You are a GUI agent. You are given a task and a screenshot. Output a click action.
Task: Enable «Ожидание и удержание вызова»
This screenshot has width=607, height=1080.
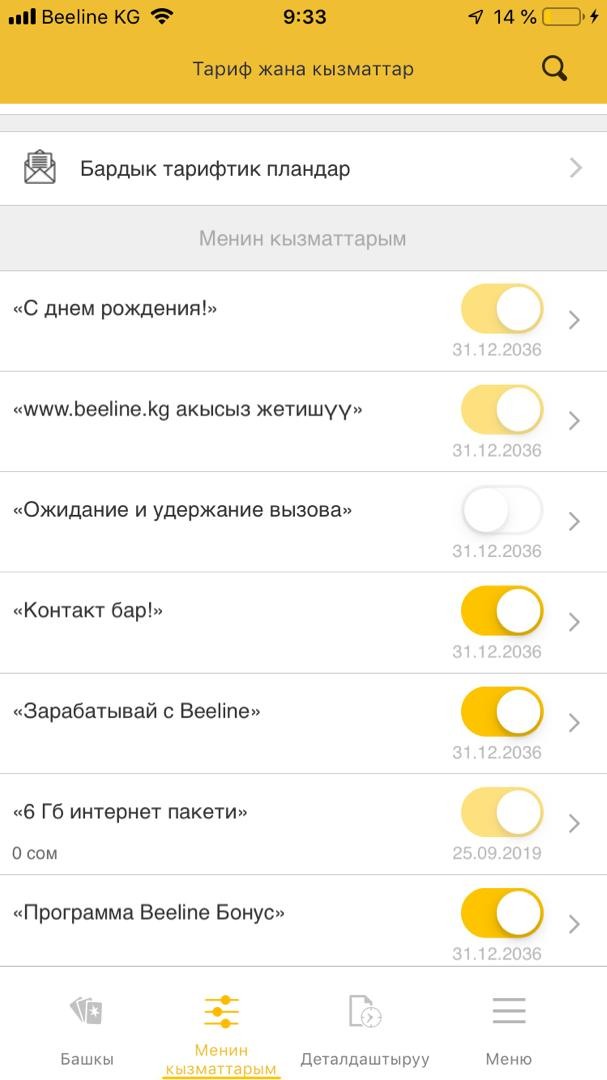point(502,511)
